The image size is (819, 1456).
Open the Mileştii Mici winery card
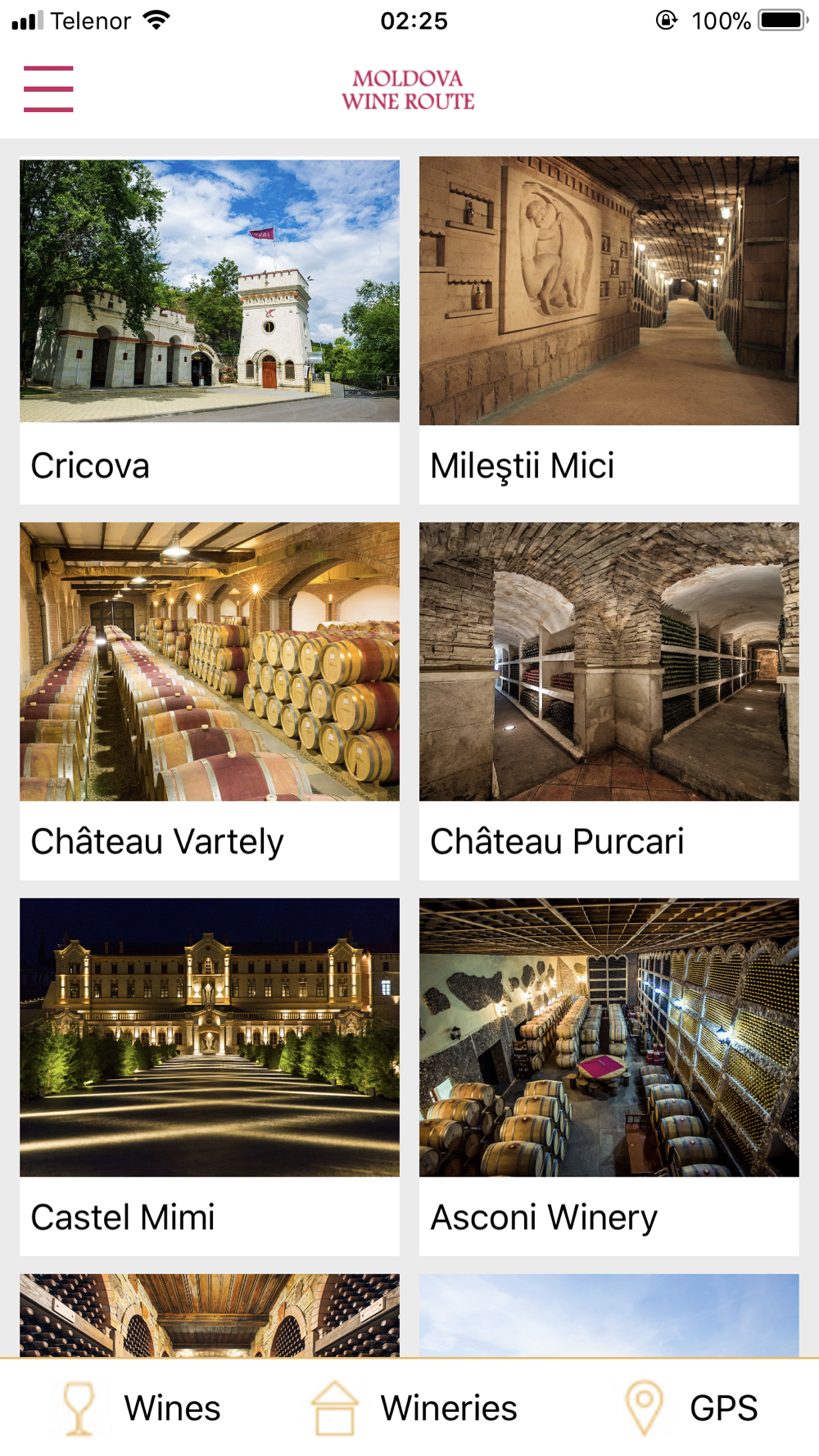click(x=609, y=331)
